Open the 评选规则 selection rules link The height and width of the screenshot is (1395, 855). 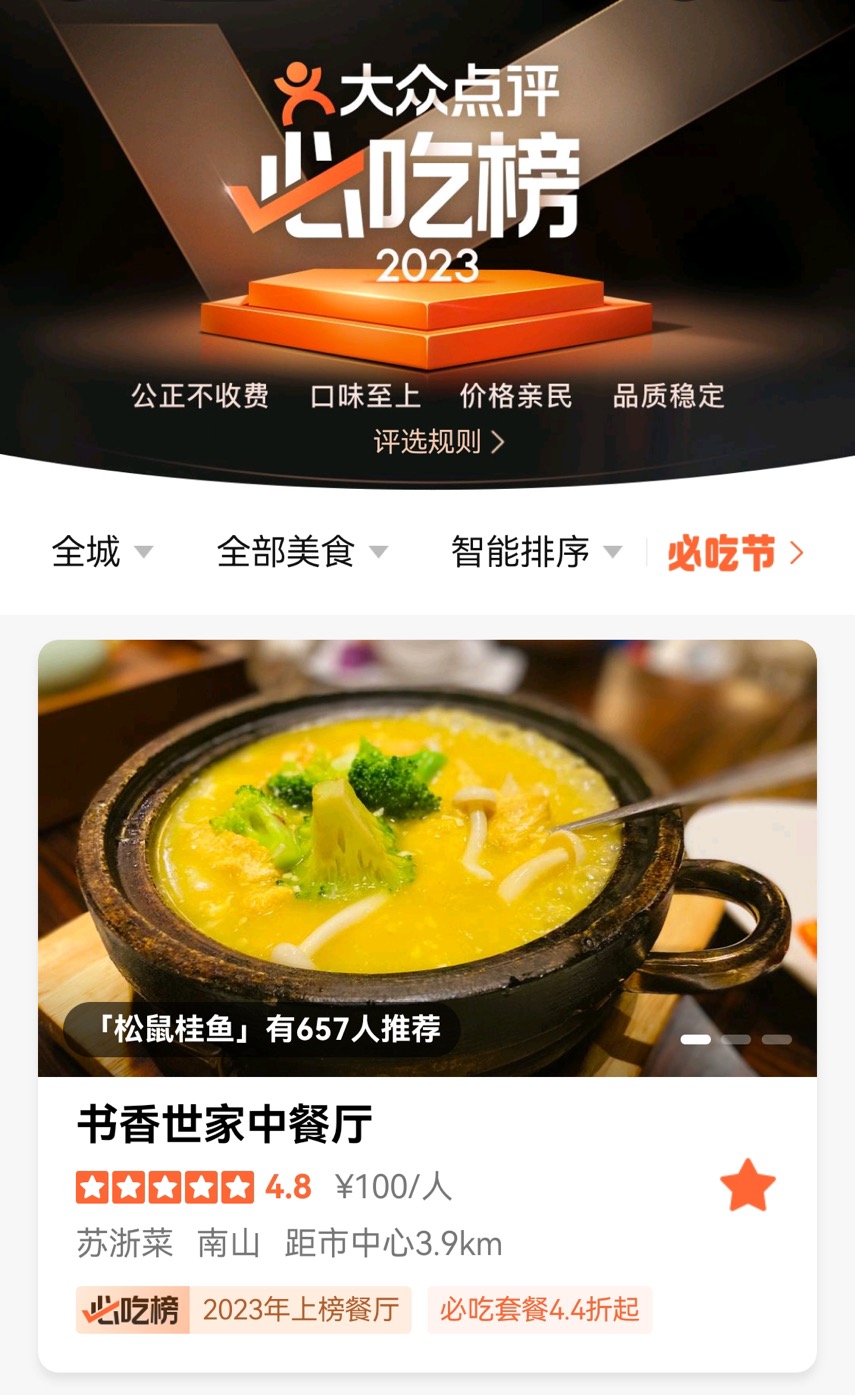(438, 442)
